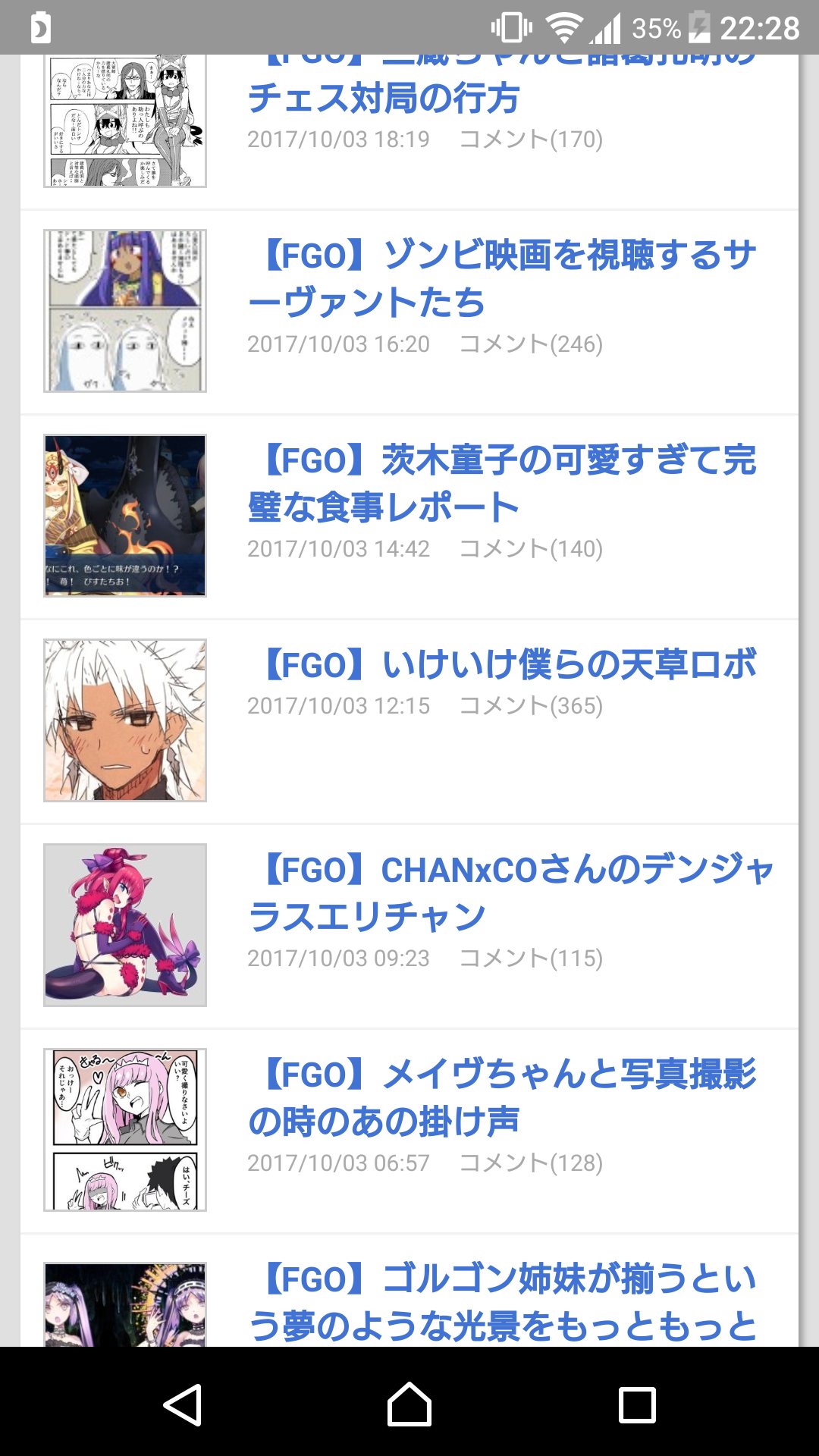
Task: Tap the ゾンビ映画 article thumbnail
Action: 125,311
